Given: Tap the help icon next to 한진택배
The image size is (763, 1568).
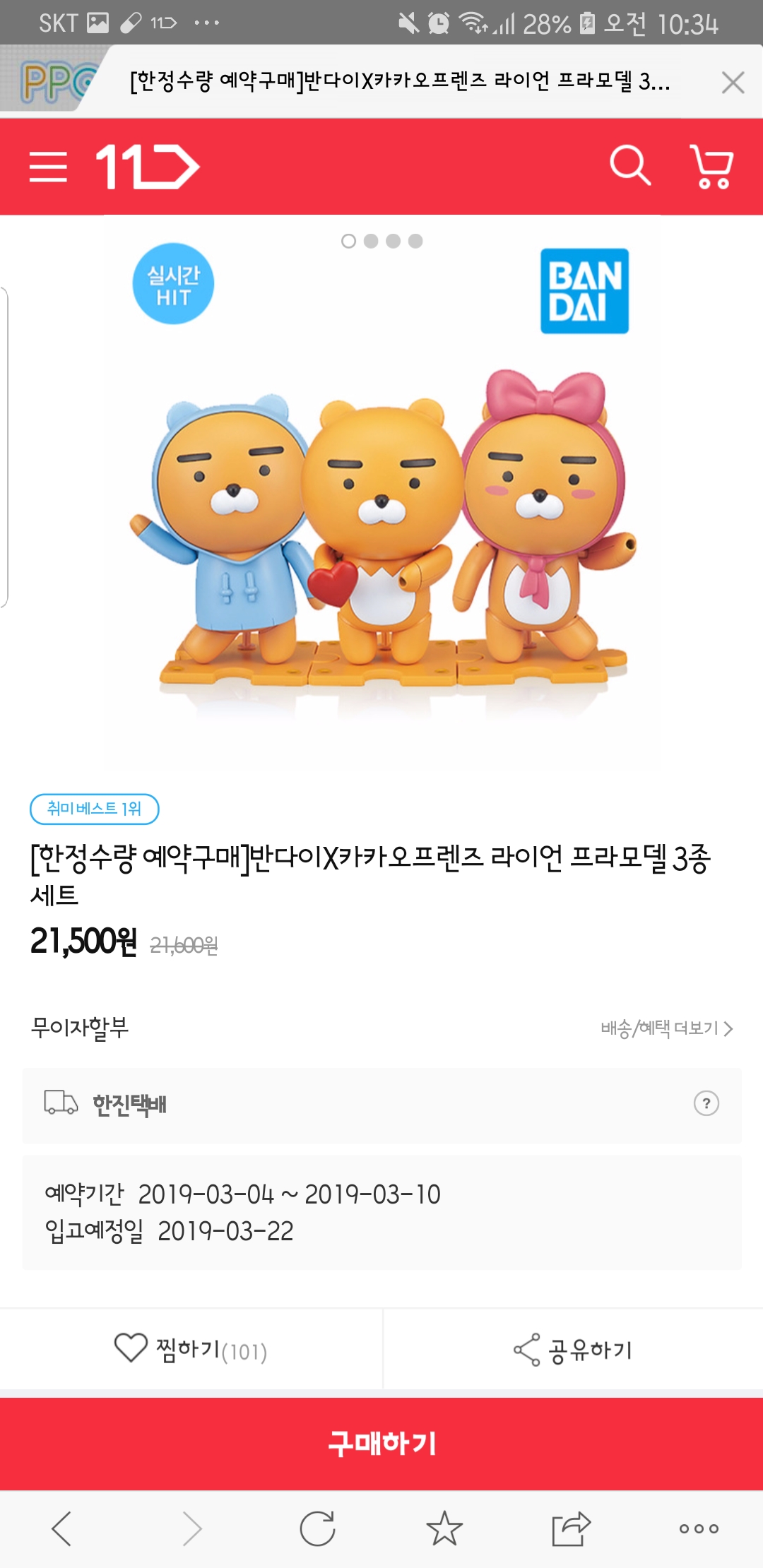Looking at the screenshot, I should [x=706, y=1103].
